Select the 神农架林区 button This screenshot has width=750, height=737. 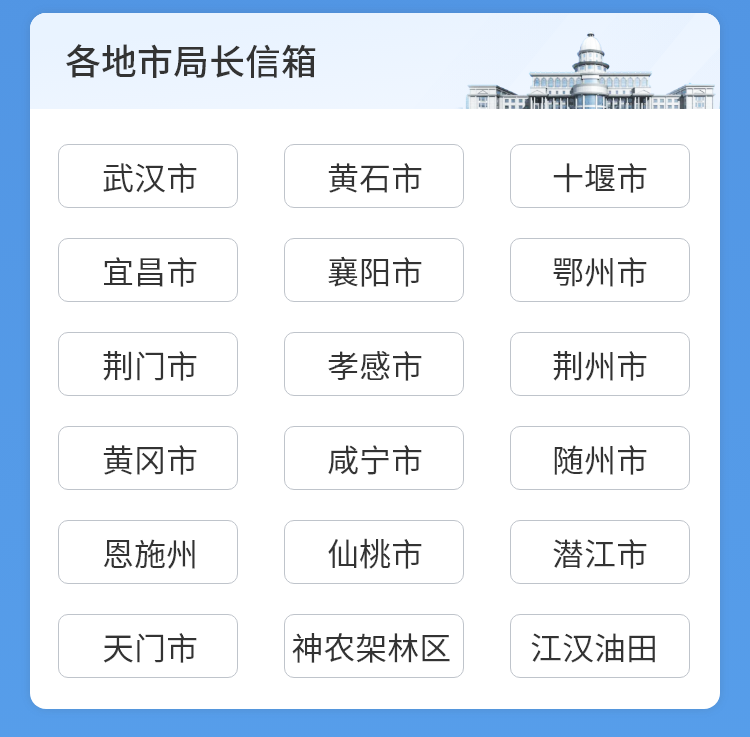pyautogui.click(x=374, y=646)
